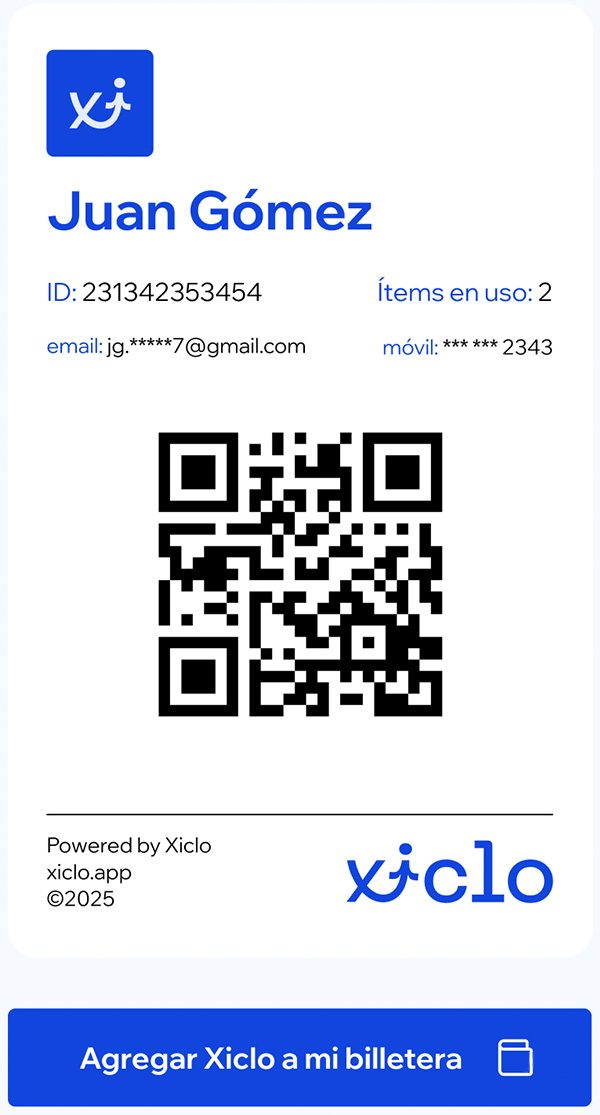The image size is (600, 1115).
Task: Tap Agregar Xiclo a mi billetera button
Action: (300, 1058)
